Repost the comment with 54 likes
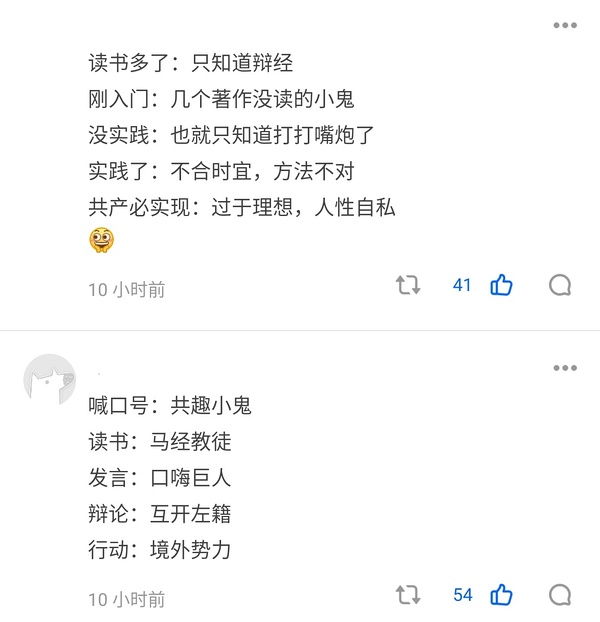This screenshot has height=622, width=600. tap(407, 595)
